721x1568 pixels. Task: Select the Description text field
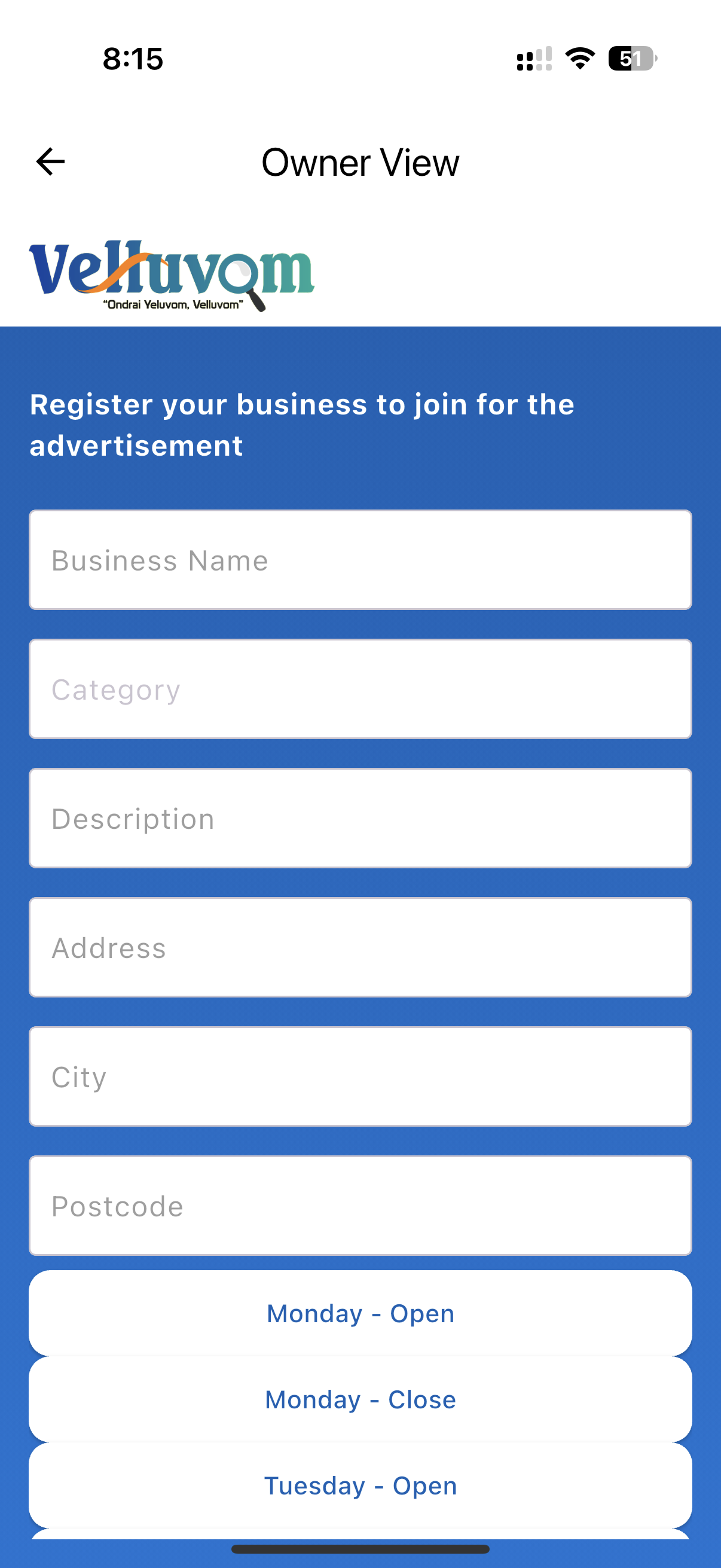pos(360,818)
